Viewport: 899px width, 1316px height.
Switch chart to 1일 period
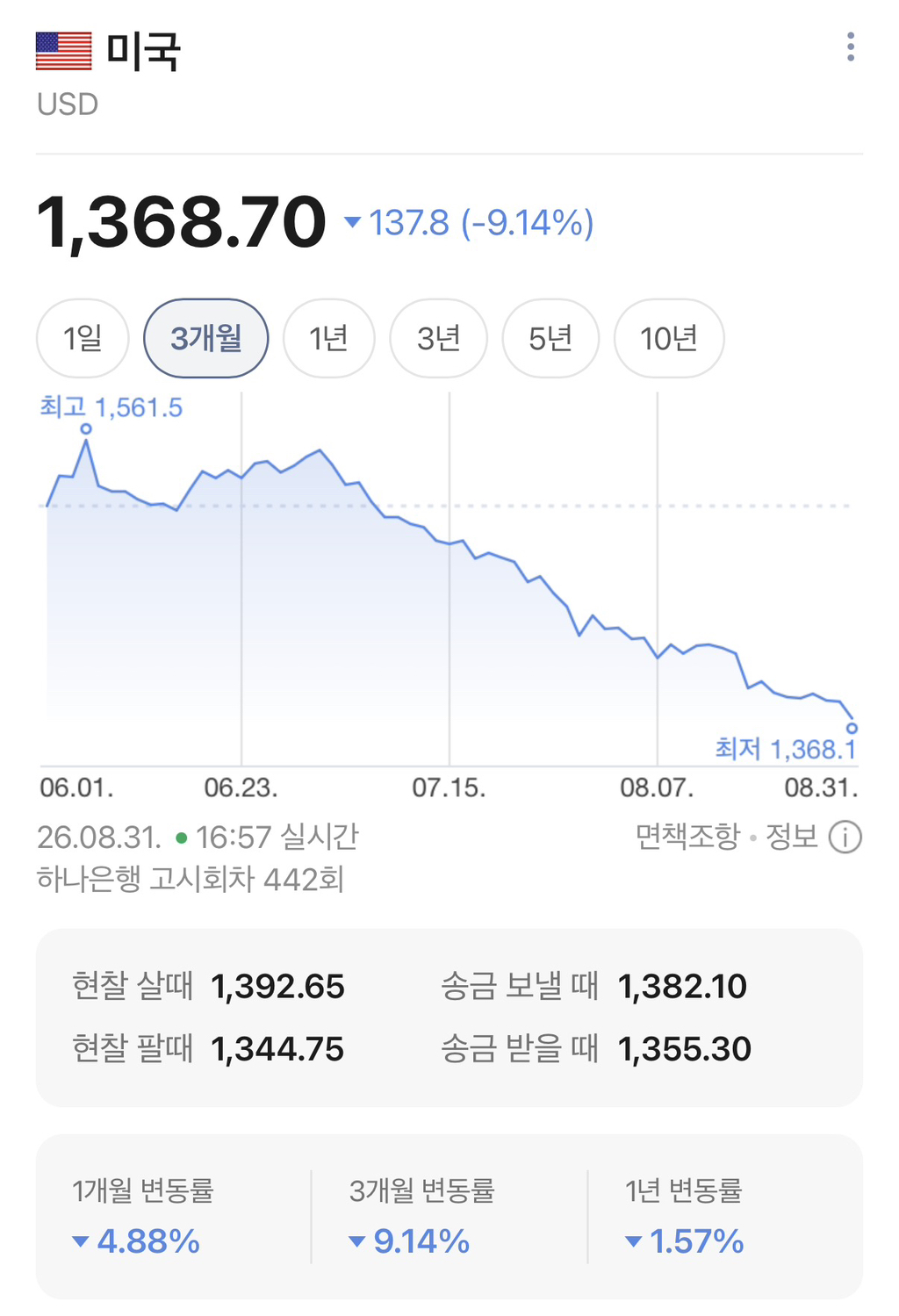point(83,338)
